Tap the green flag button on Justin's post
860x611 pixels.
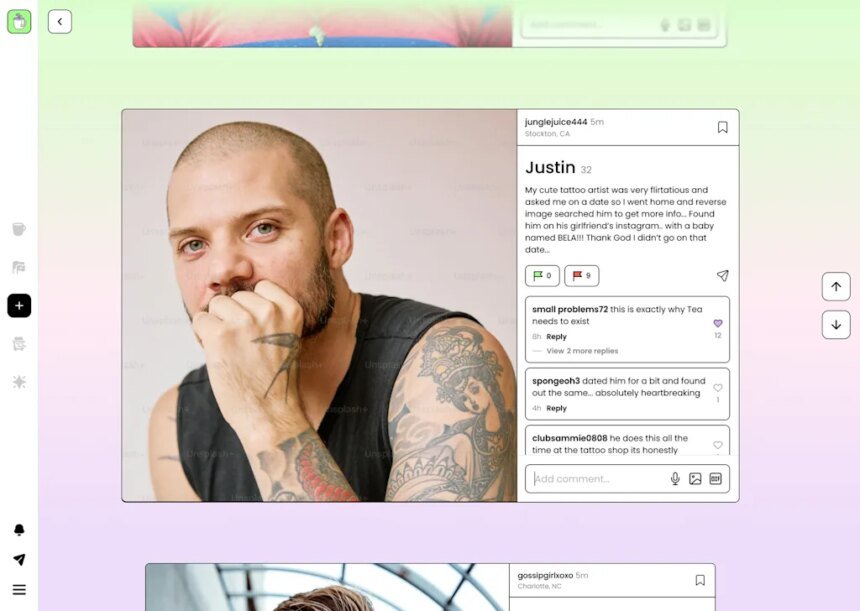[x=542, y=276]
